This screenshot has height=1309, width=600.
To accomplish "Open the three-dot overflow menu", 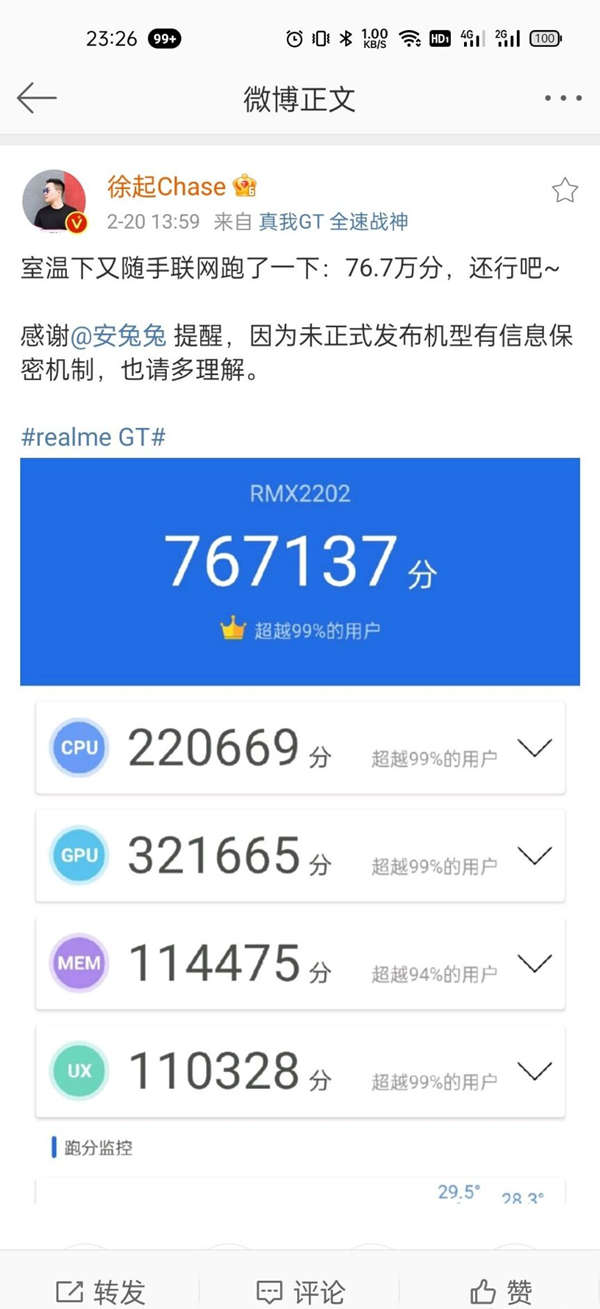I will pyautogui.click(x=562, y=98).
